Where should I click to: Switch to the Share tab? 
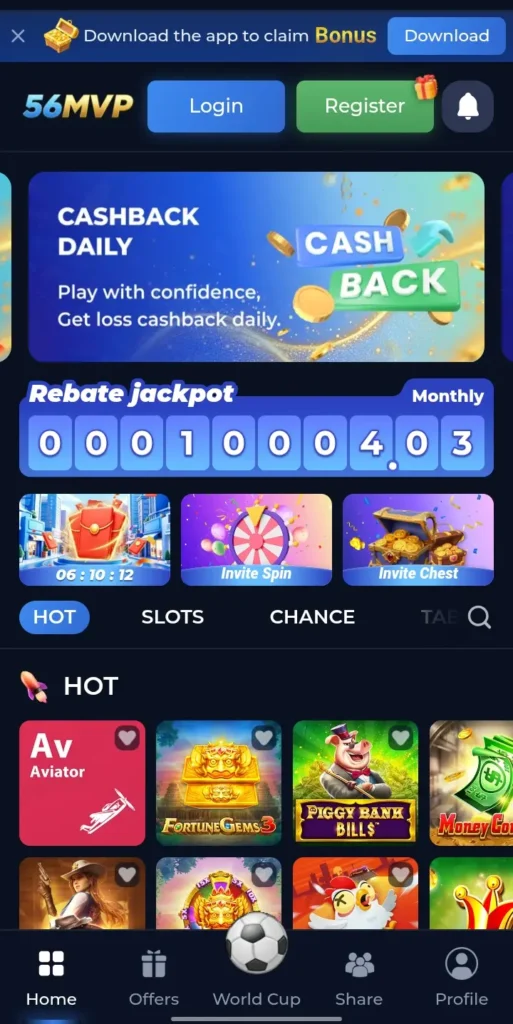pos(359,978)
